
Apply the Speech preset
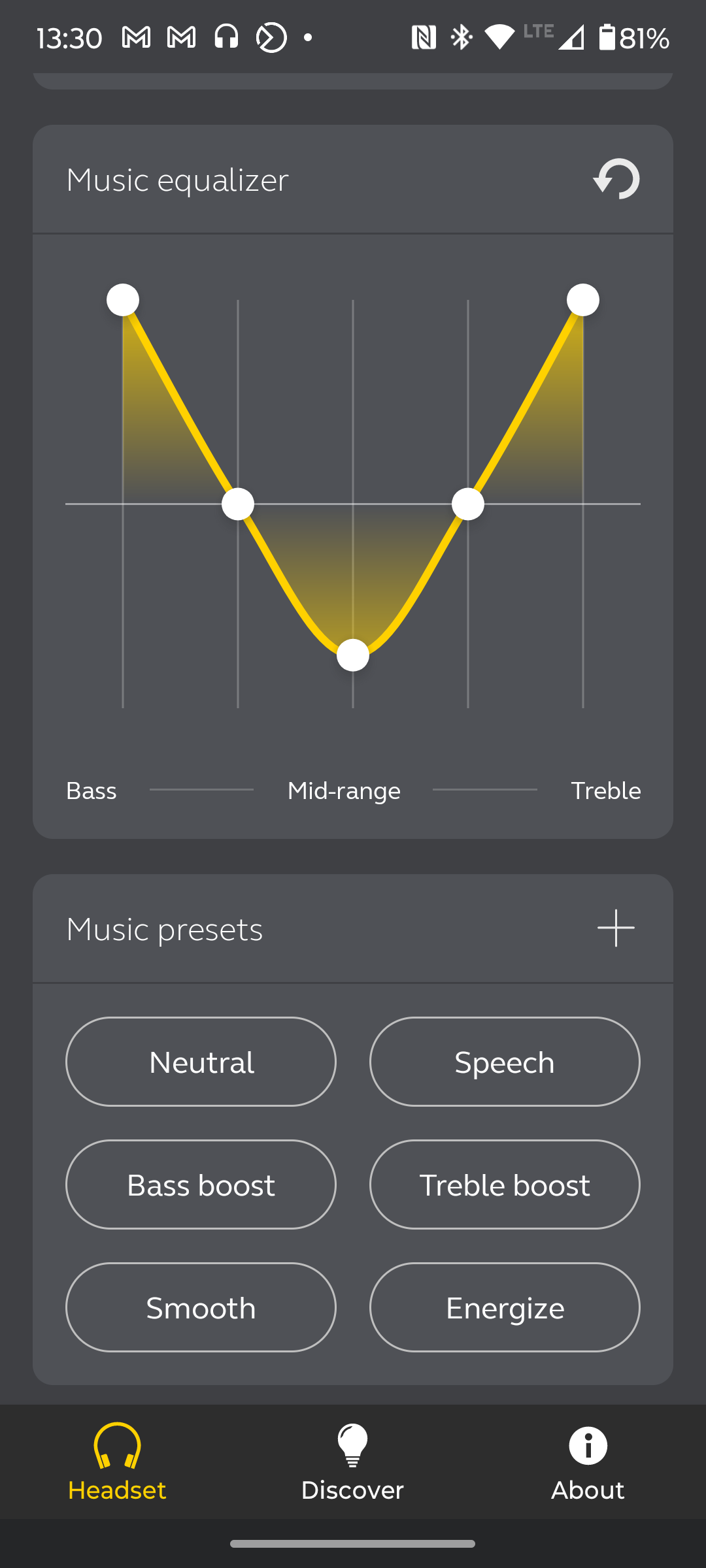tap(505, 1062)
